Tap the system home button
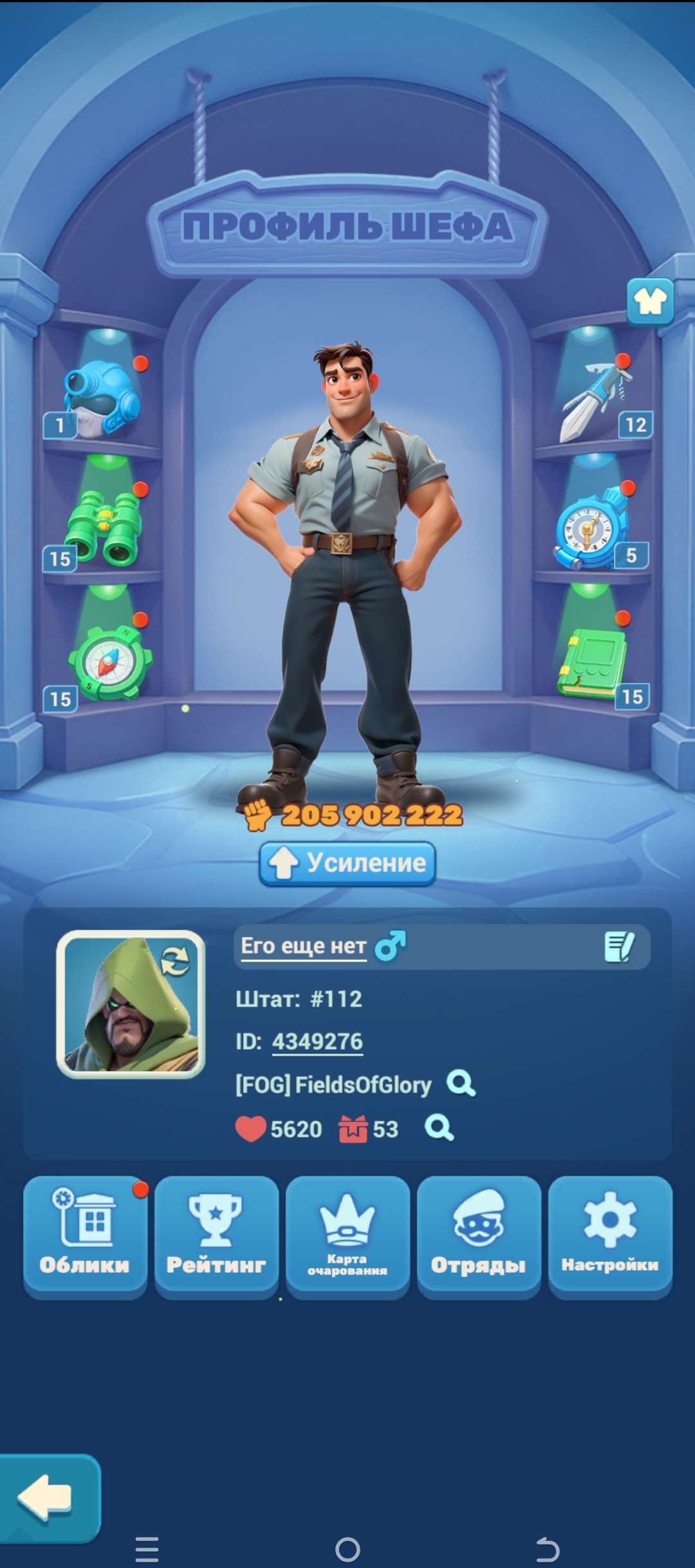This screenshot has height=1568, width=695. point(347,1549)
